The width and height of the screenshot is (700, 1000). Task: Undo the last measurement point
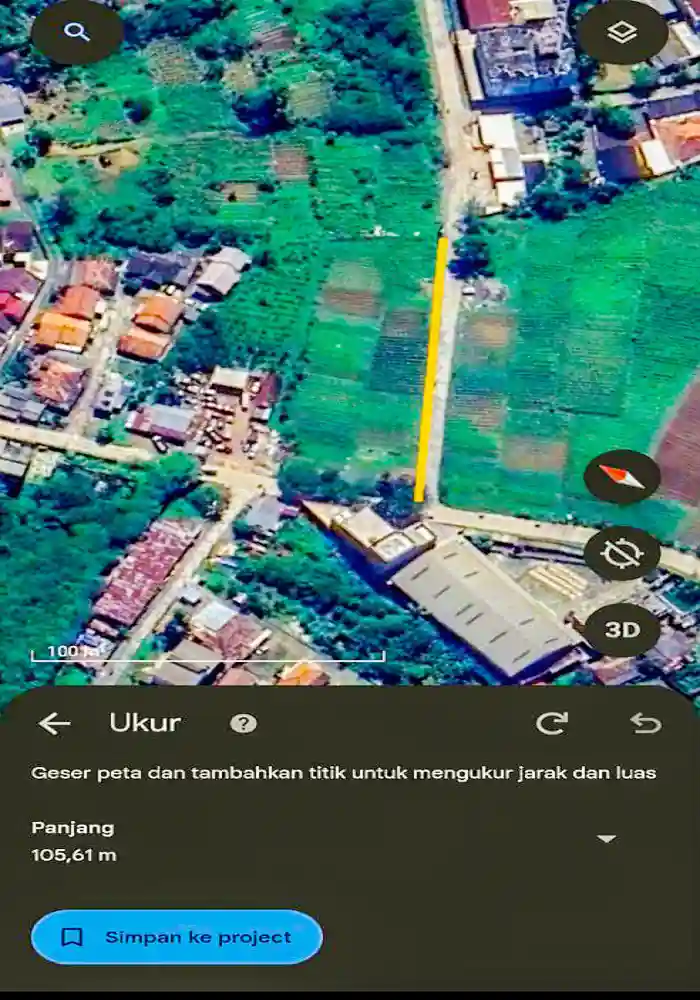point(645,723)
